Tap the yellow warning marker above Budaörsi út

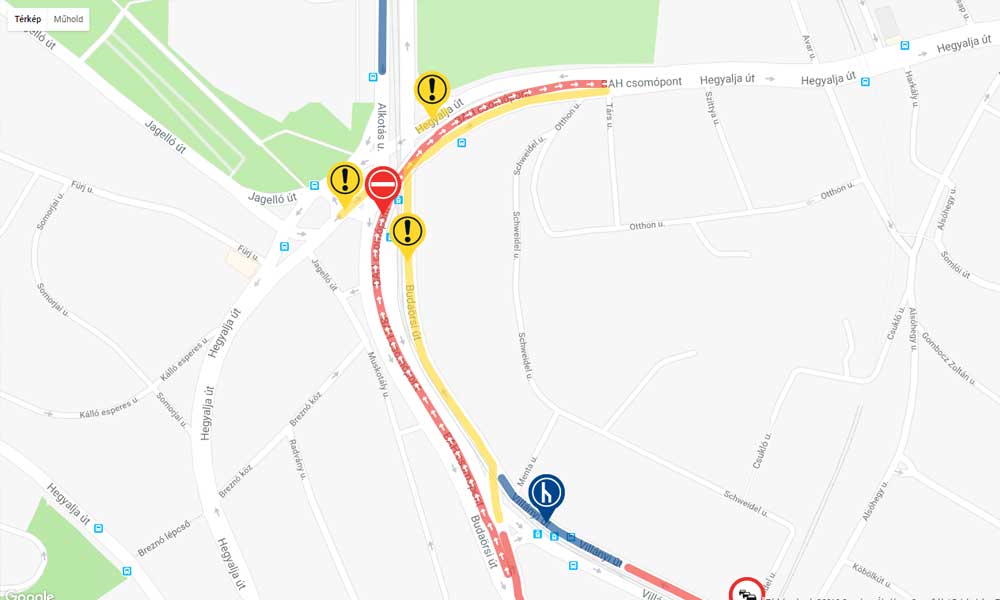408,232
